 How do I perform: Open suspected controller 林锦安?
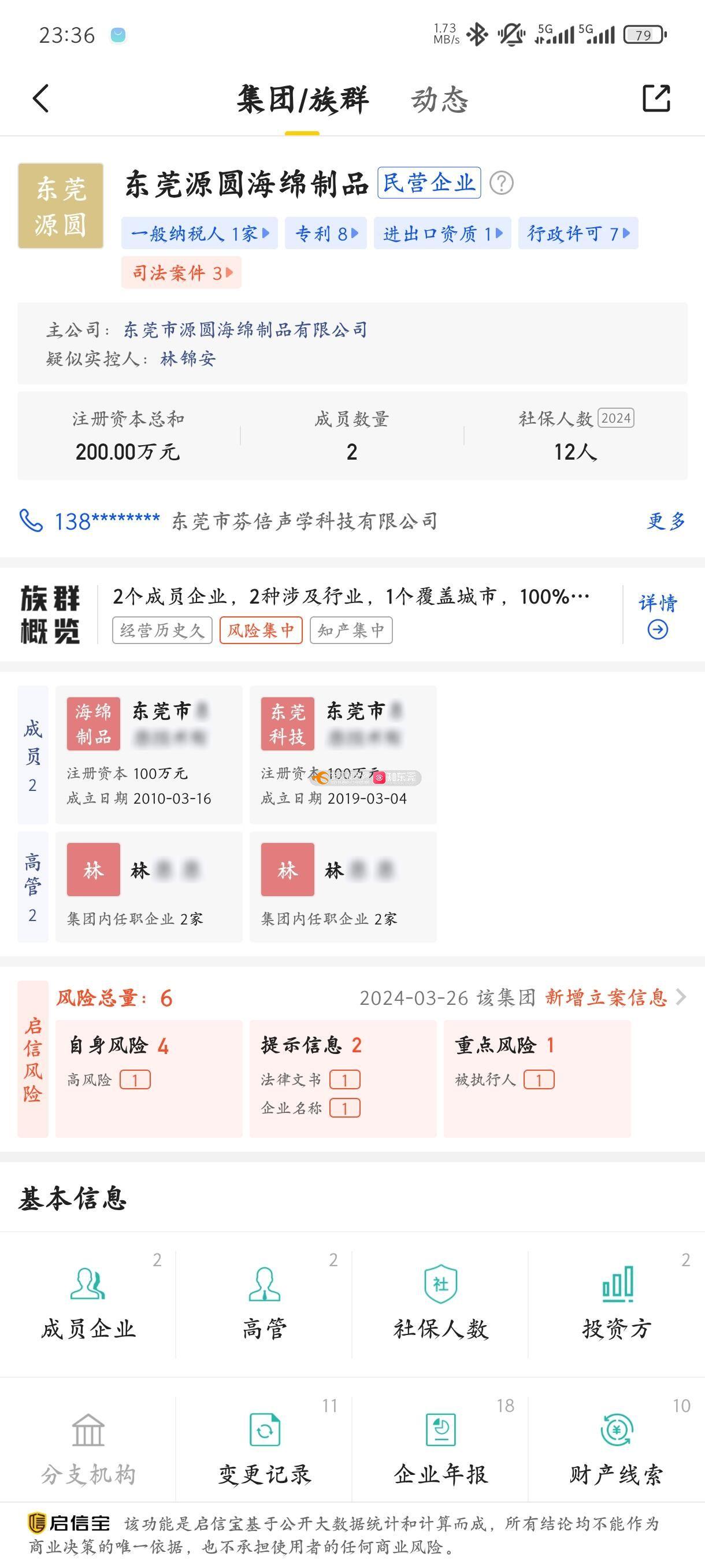tap(188, 358)
